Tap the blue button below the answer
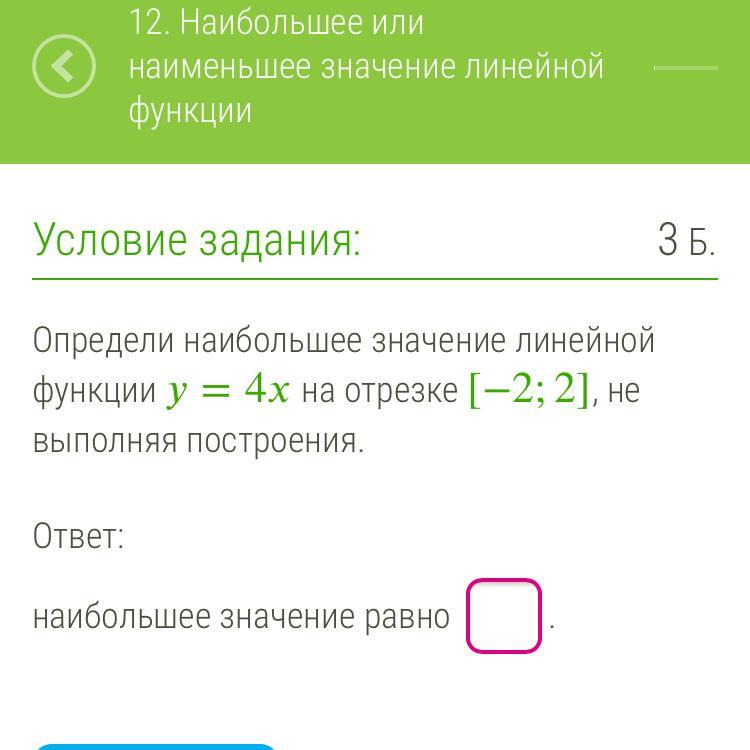This screenshot has width=750, height=750. [155, 746]
